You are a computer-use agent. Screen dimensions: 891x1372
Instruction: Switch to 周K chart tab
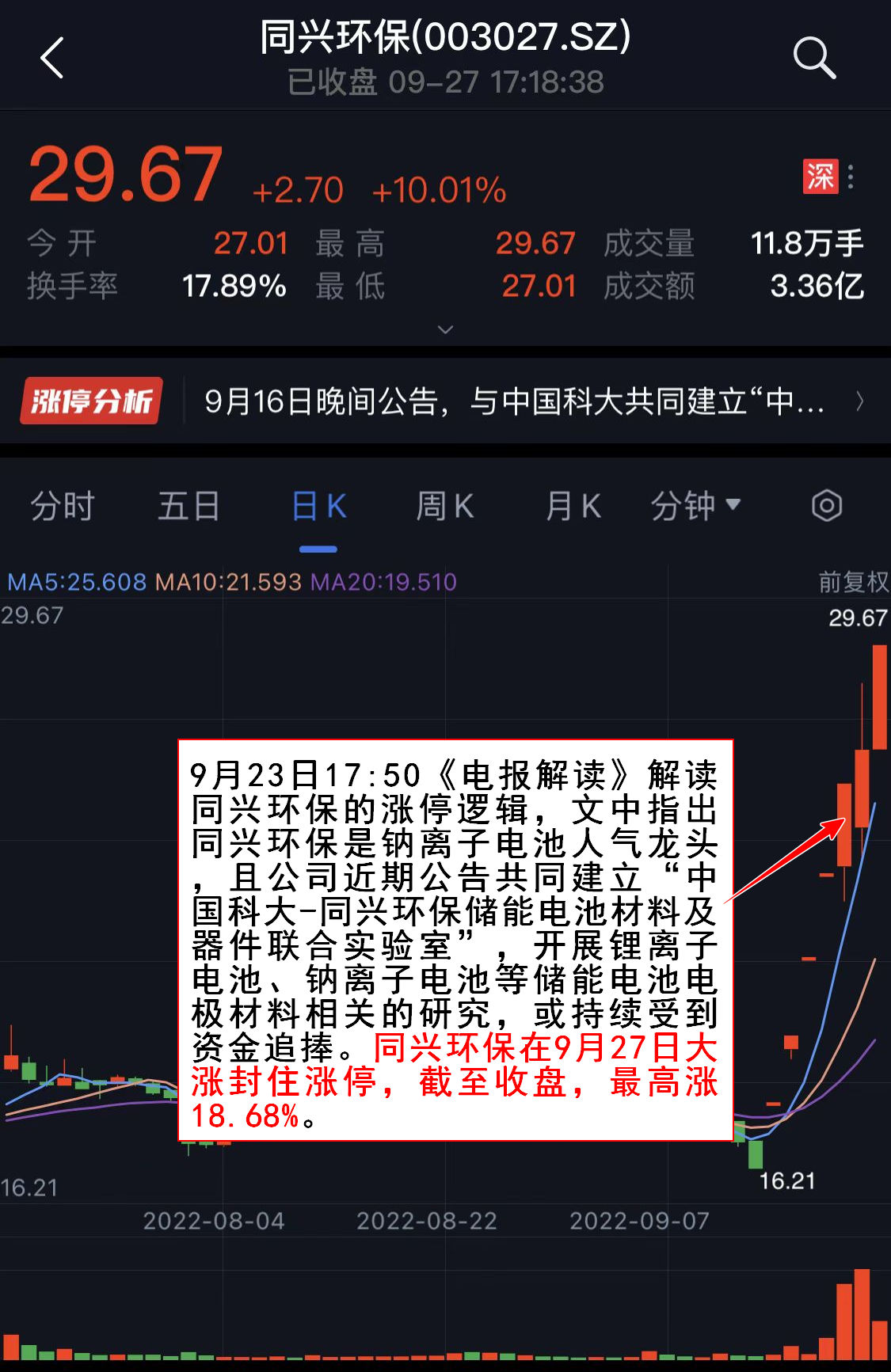[x=444, y=506]
